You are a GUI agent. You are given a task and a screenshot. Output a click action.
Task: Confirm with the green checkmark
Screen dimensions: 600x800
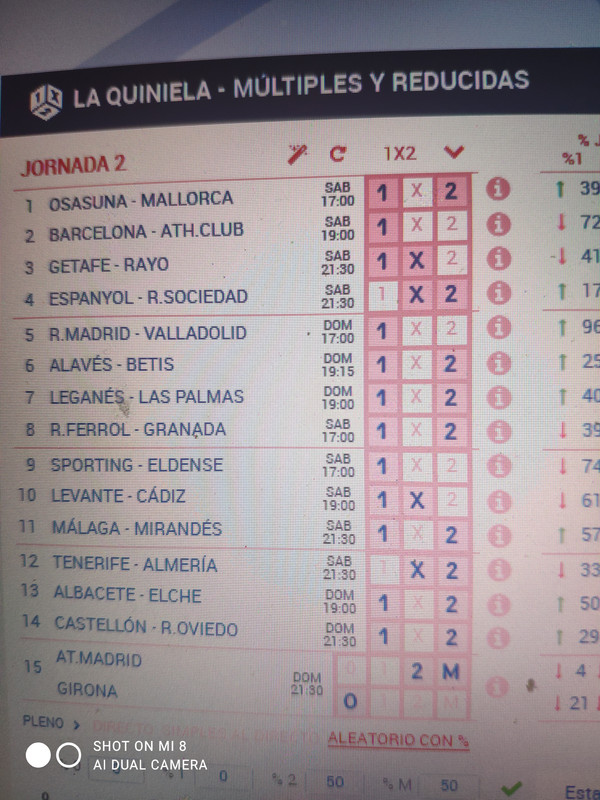511,789
